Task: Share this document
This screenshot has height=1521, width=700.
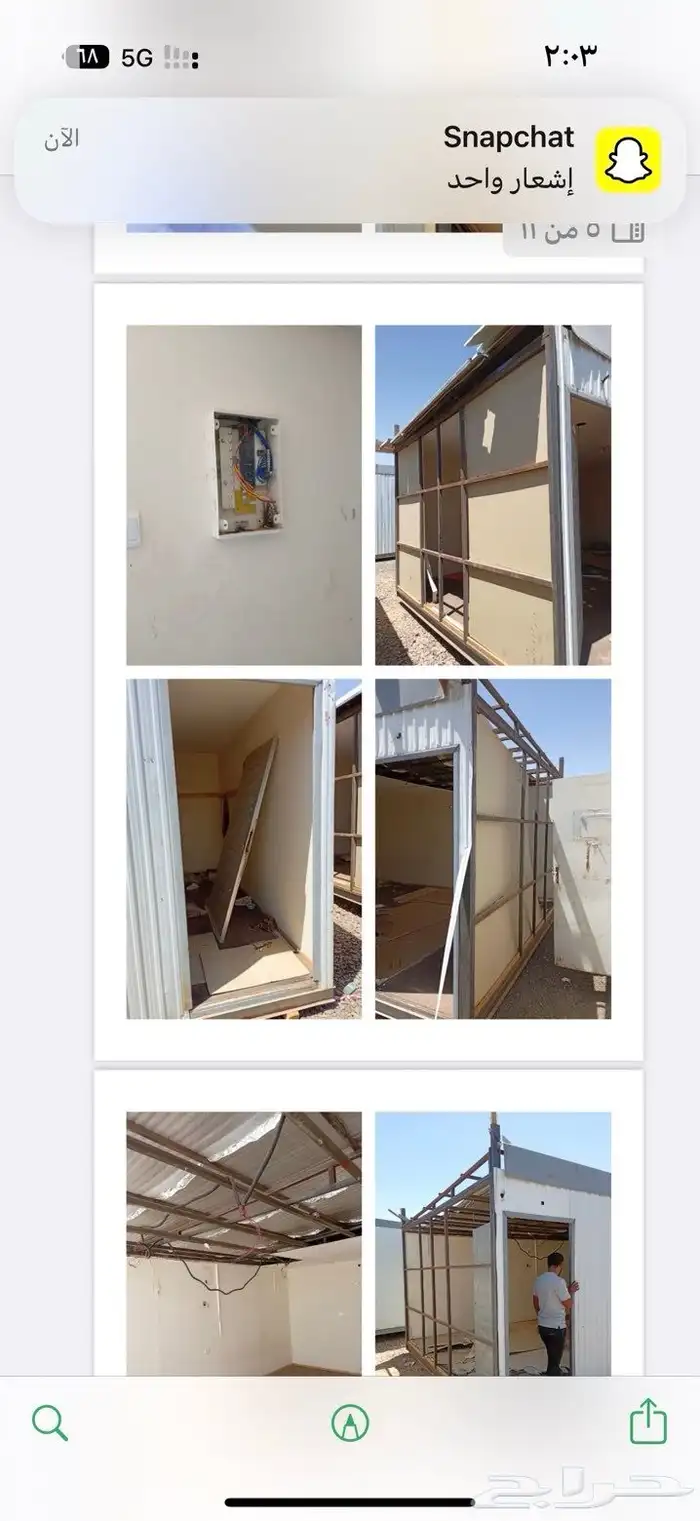Action: click(648, 1420)
